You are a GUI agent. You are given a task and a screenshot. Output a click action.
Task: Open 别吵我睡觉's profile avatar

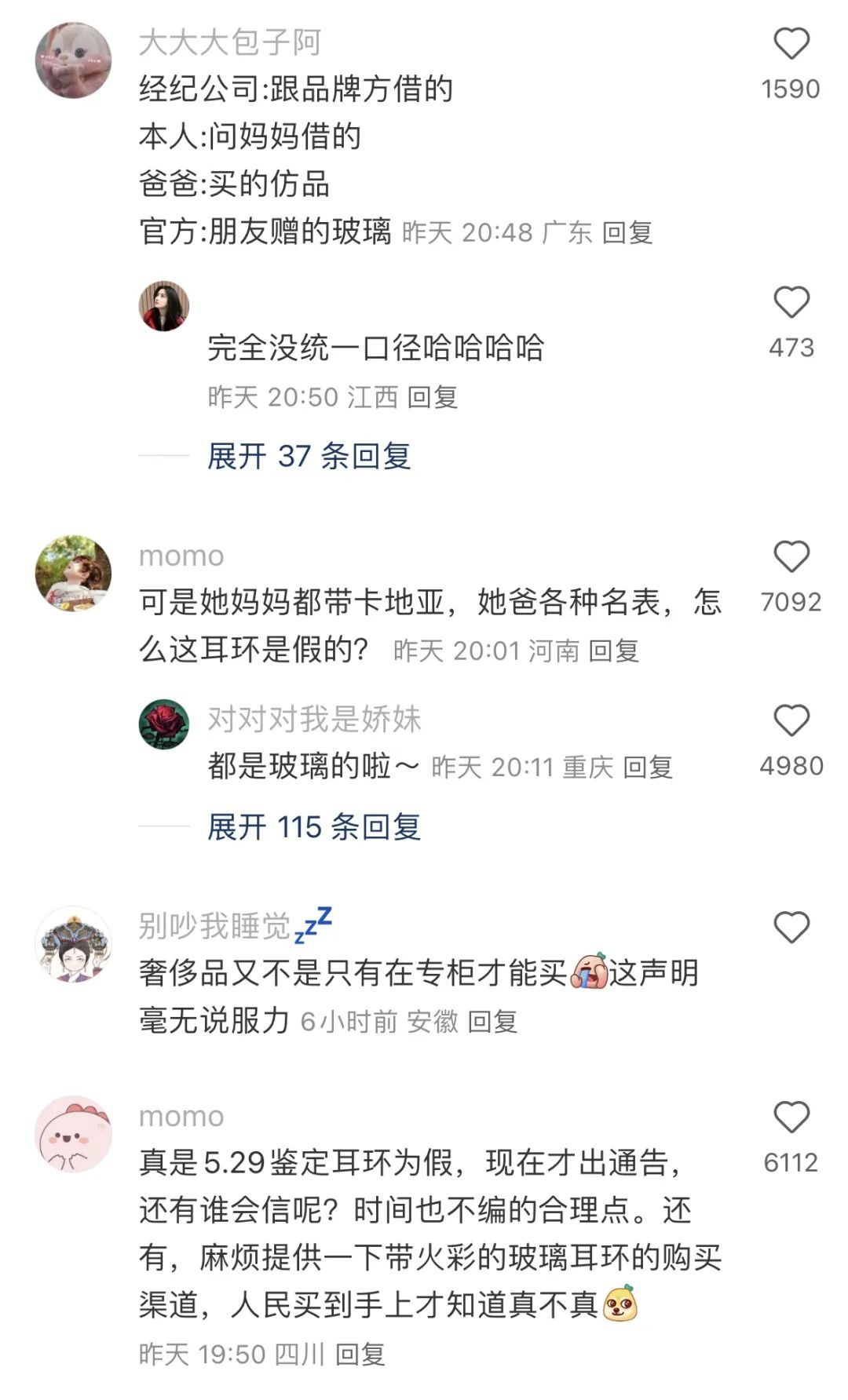74,945
